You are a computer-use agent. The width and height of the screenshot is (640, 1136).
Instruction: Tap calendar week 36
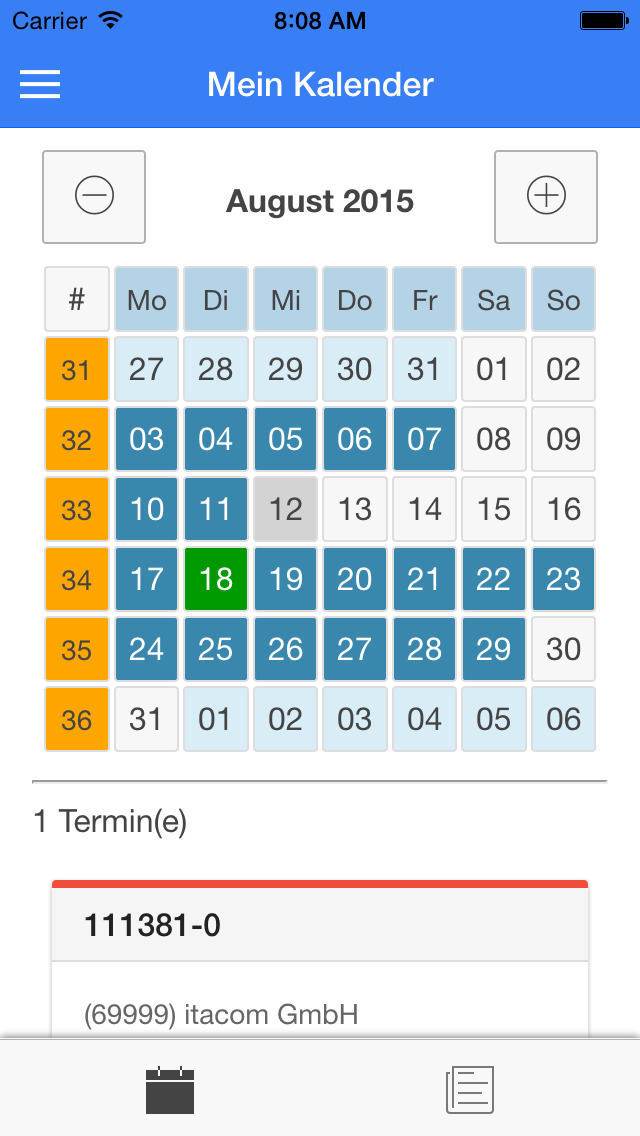[x=77, y=719]
